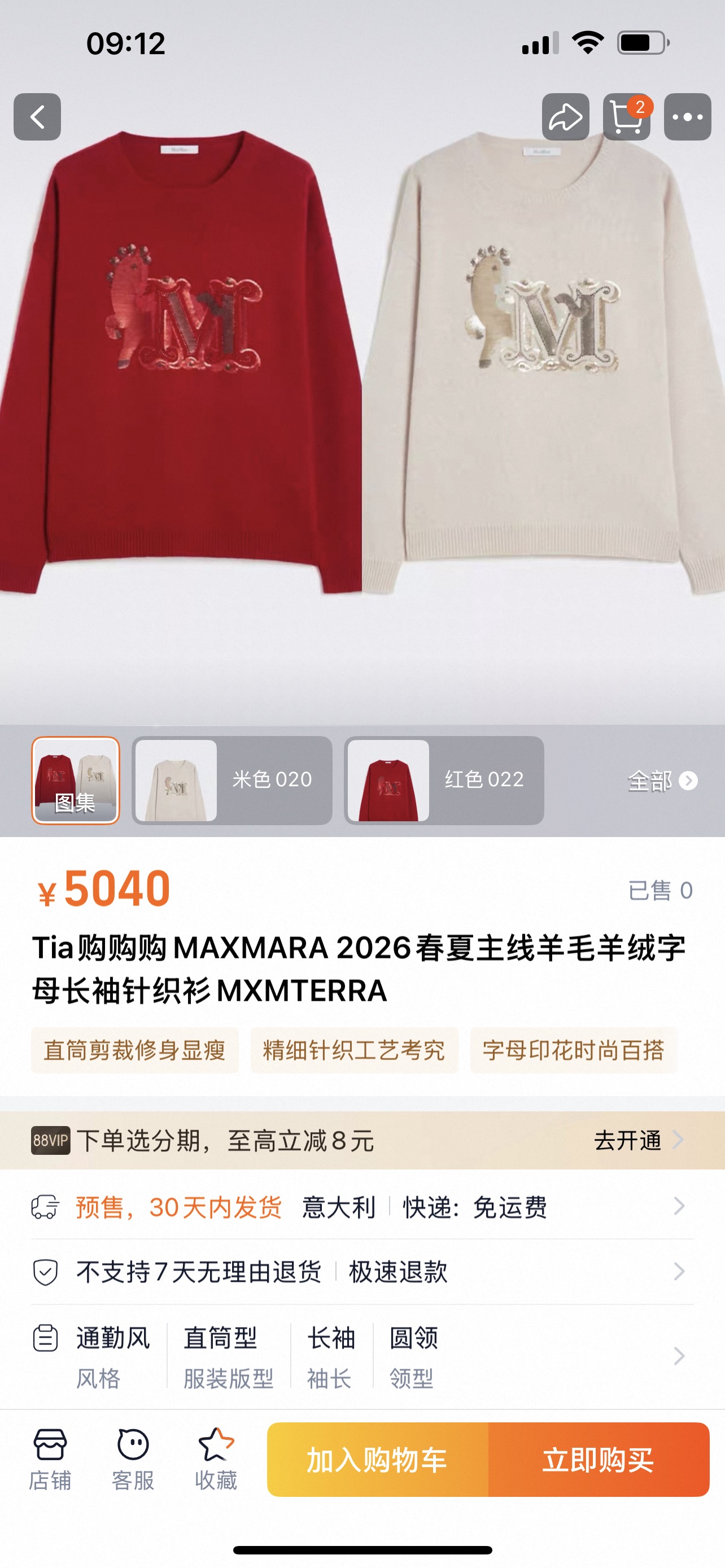
Task: Expand the product attributes row with 通勤风
Action: 362,1356
